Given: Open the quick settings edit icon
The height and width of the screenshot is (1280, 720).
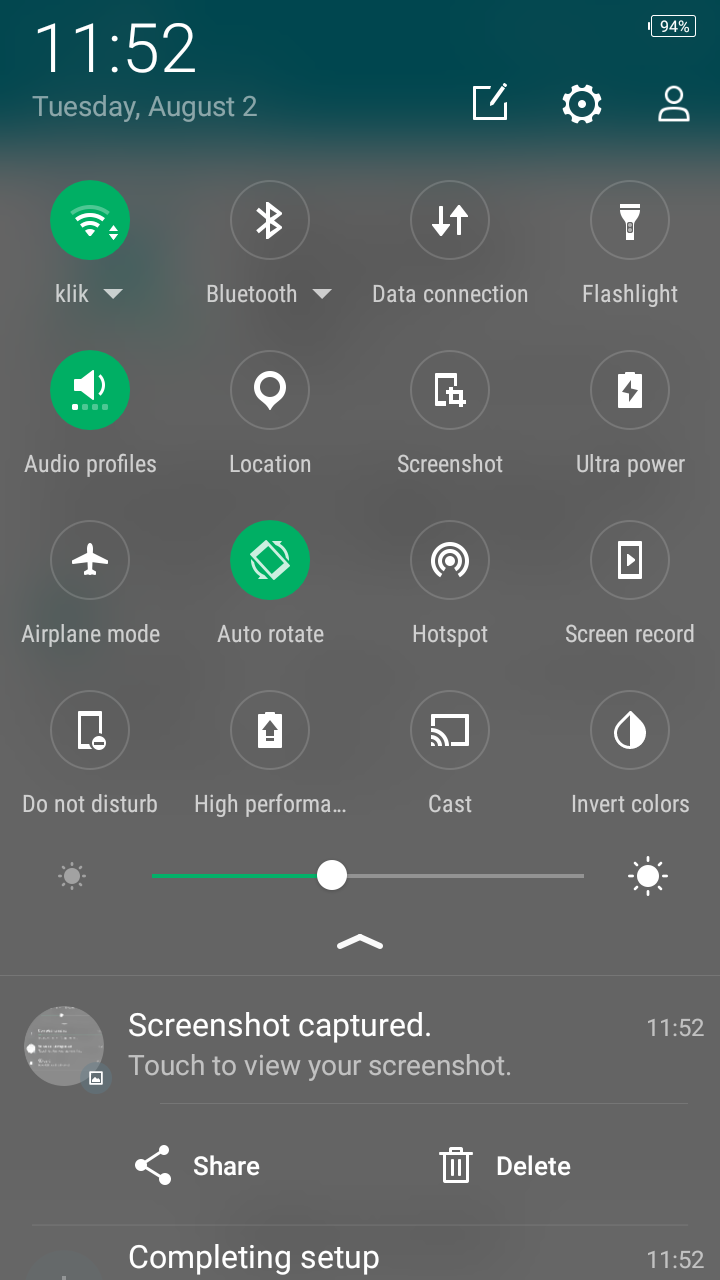Looking at the screenshot, I should (x=490, y=103).
